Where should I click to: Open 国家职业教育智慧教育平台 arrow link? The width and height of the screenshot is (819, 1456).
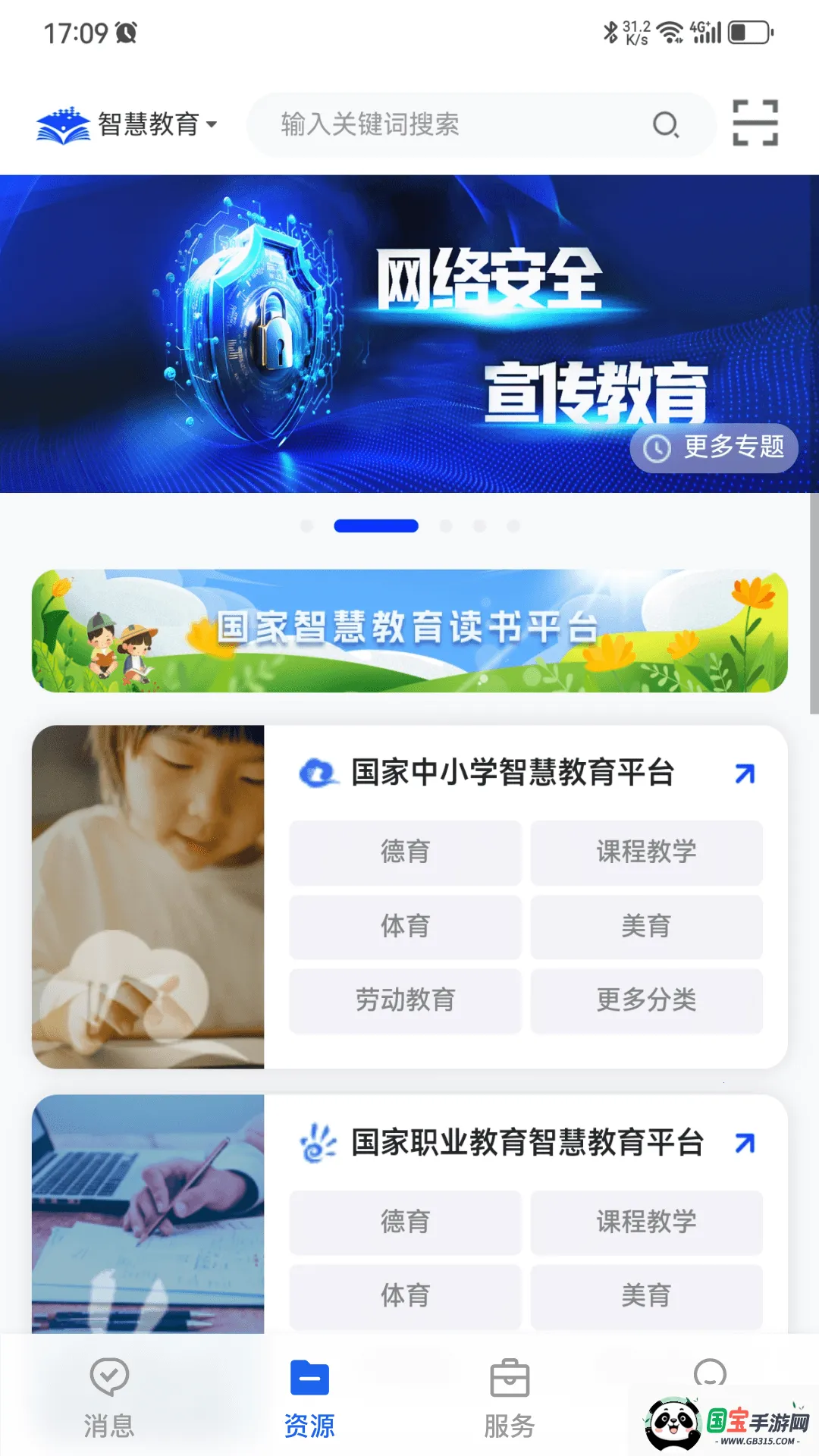(x=745, y=1143)
